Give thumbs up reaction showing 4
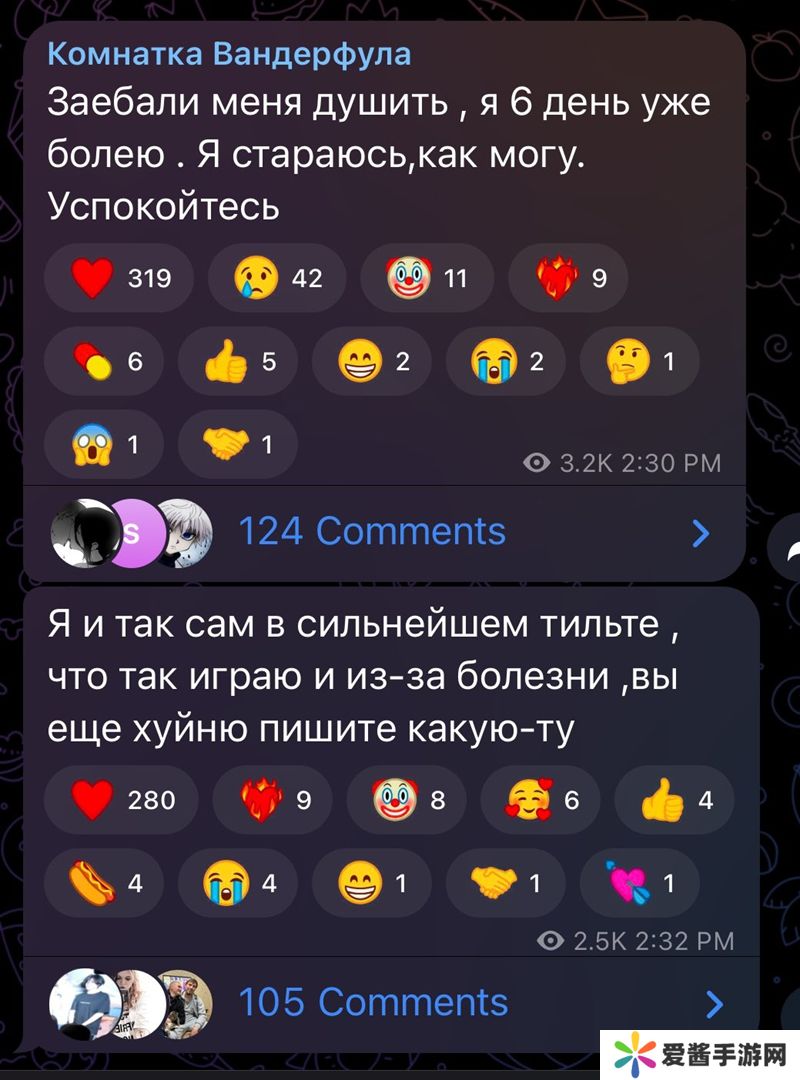This screenshot has width=800, height=1080. click(675, 799)
